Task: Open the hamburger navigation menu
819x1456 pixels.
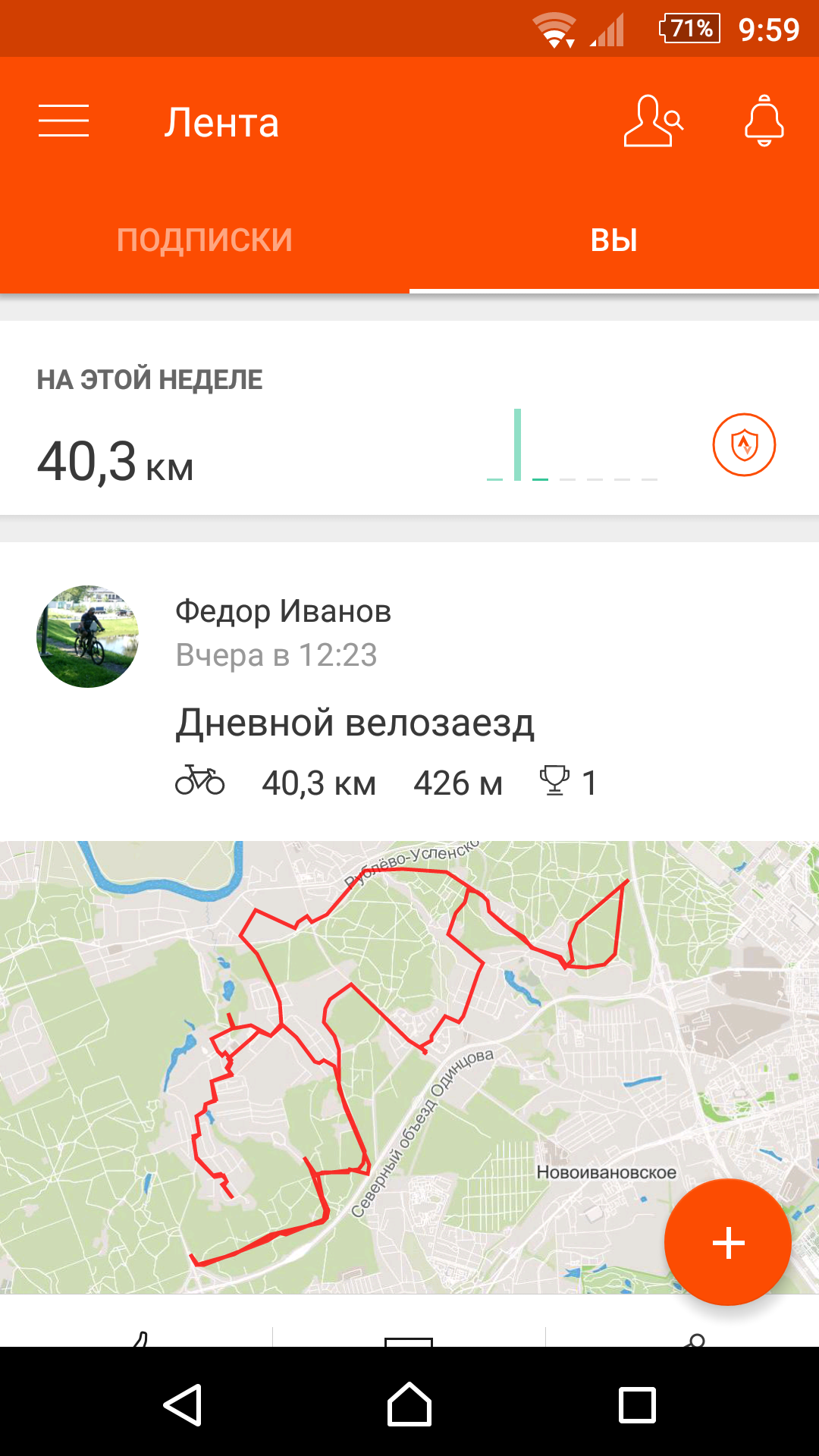Action: click(x=64, y=121)
